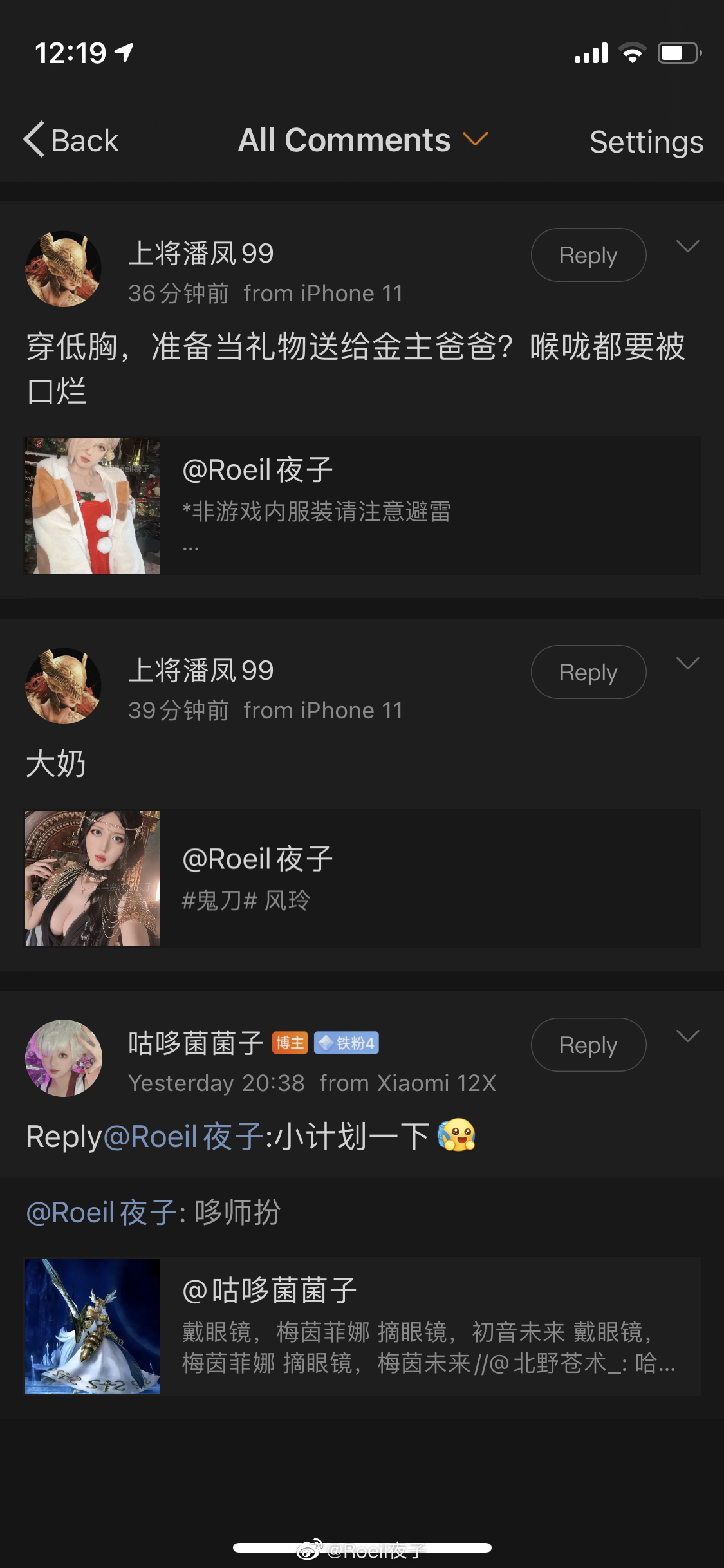
Task: Expand options chevron on 咕哆菌菌子's comment
Action: 688,1036
